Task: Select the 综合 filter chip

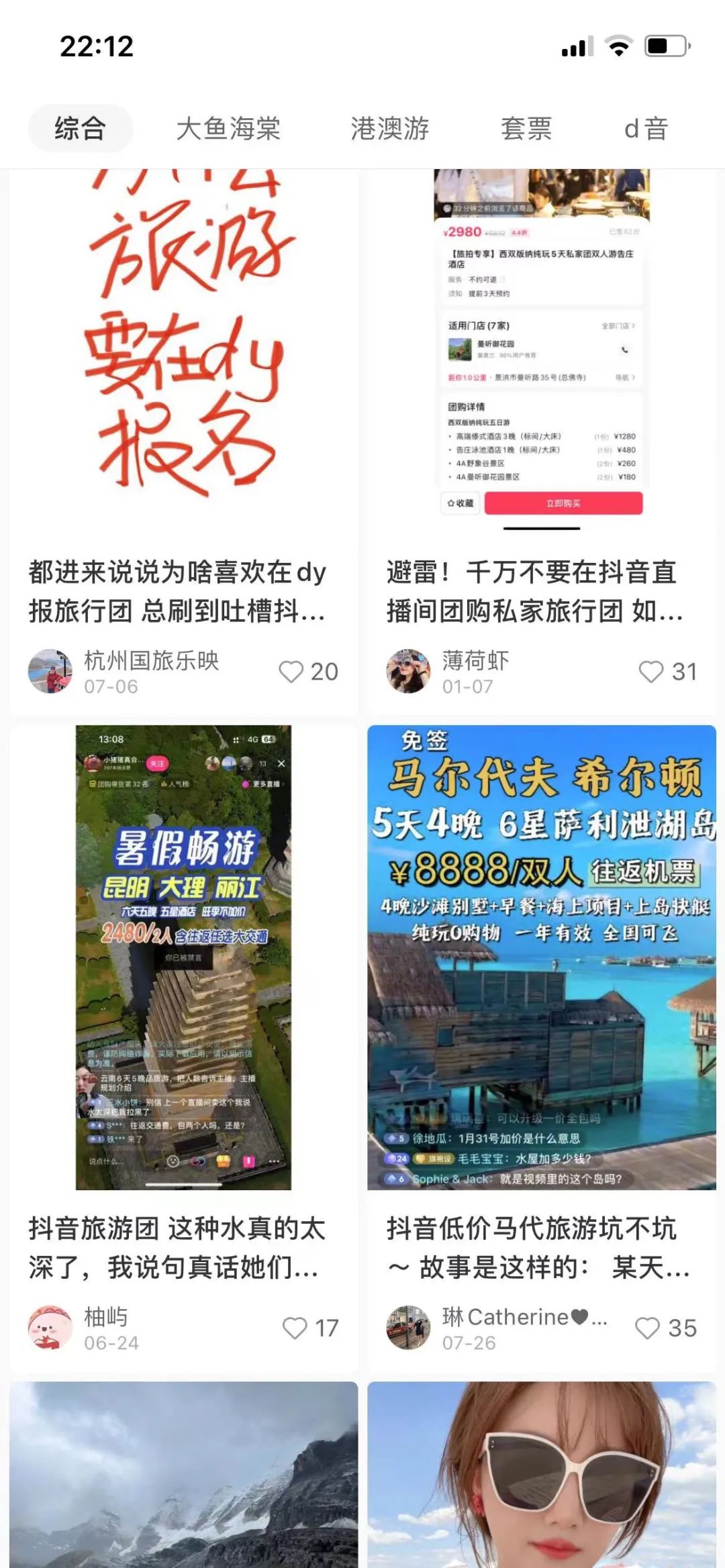Action: click(x=80, y=128)
